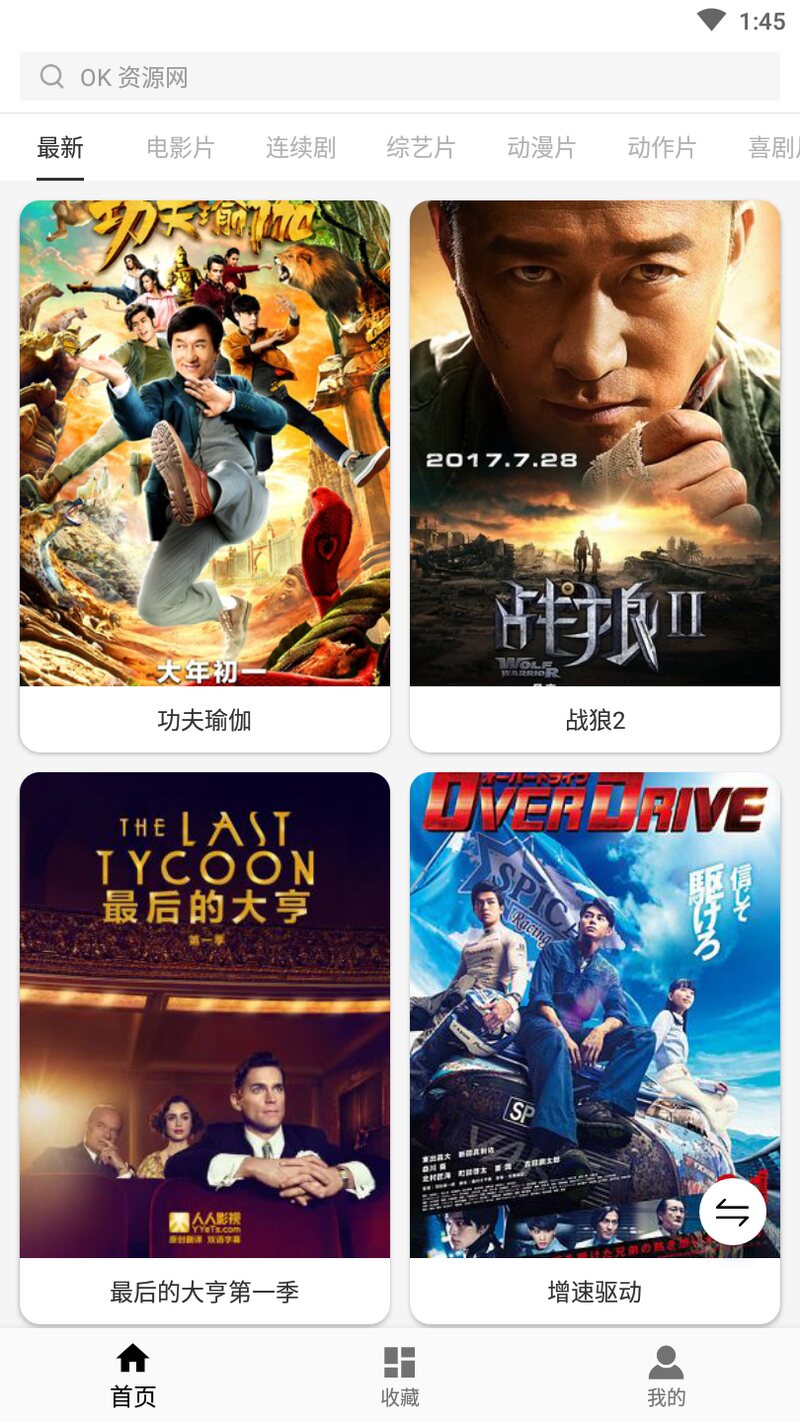
Task: Tap the OK 资源网 search box
Action: coord(400,77)
